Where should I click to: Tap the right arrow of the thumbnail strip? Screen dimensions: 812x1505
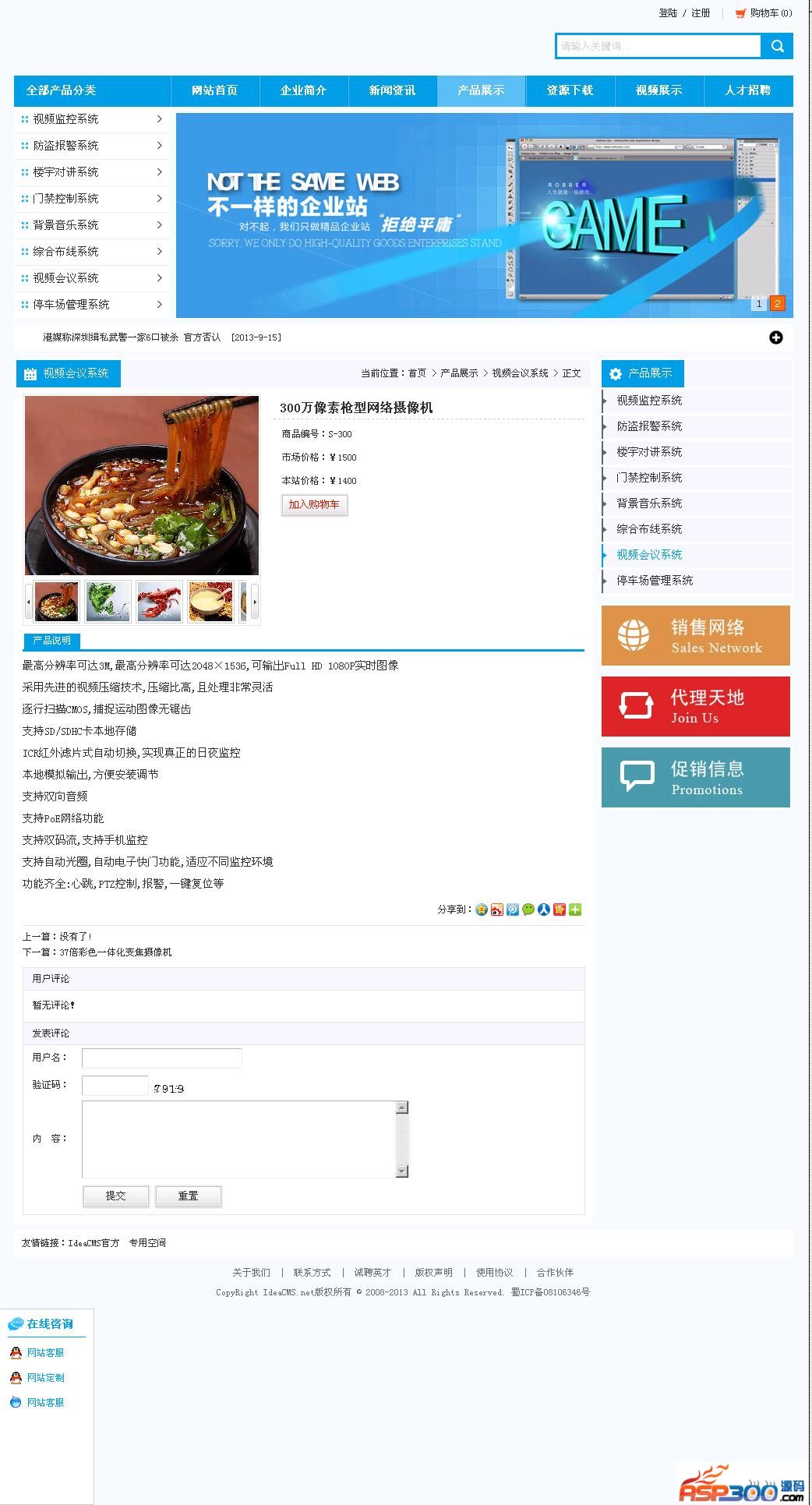(254, 602)
